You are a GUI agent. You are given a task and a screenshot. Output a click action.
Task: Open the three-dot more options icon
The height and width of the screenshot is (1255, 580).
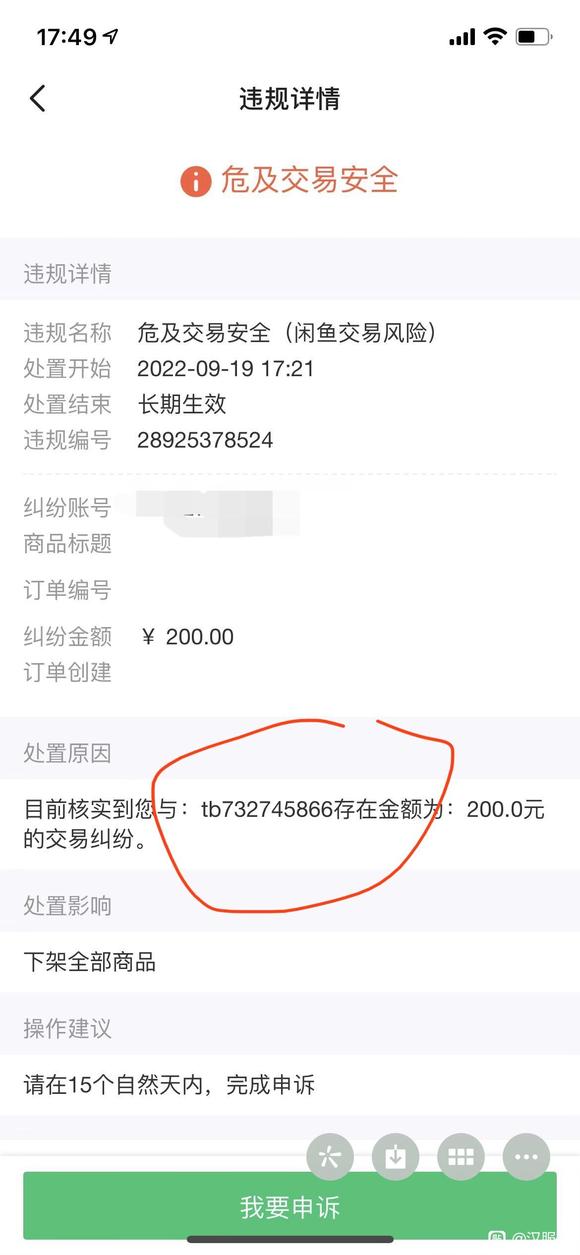click(x=526, y=1157)
